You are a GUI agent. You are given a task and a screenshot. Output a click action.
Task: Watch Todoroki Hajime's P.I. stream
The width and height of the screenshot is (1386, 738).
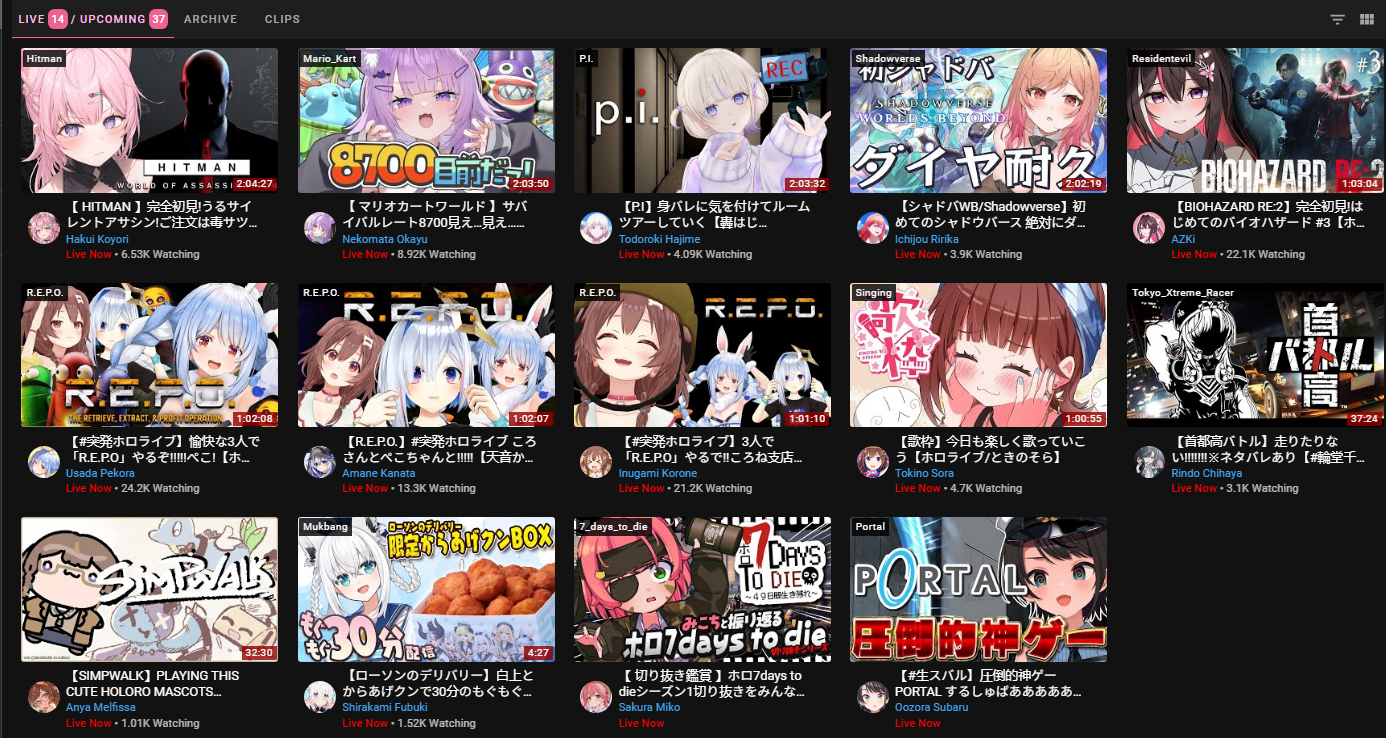(702, 120)
